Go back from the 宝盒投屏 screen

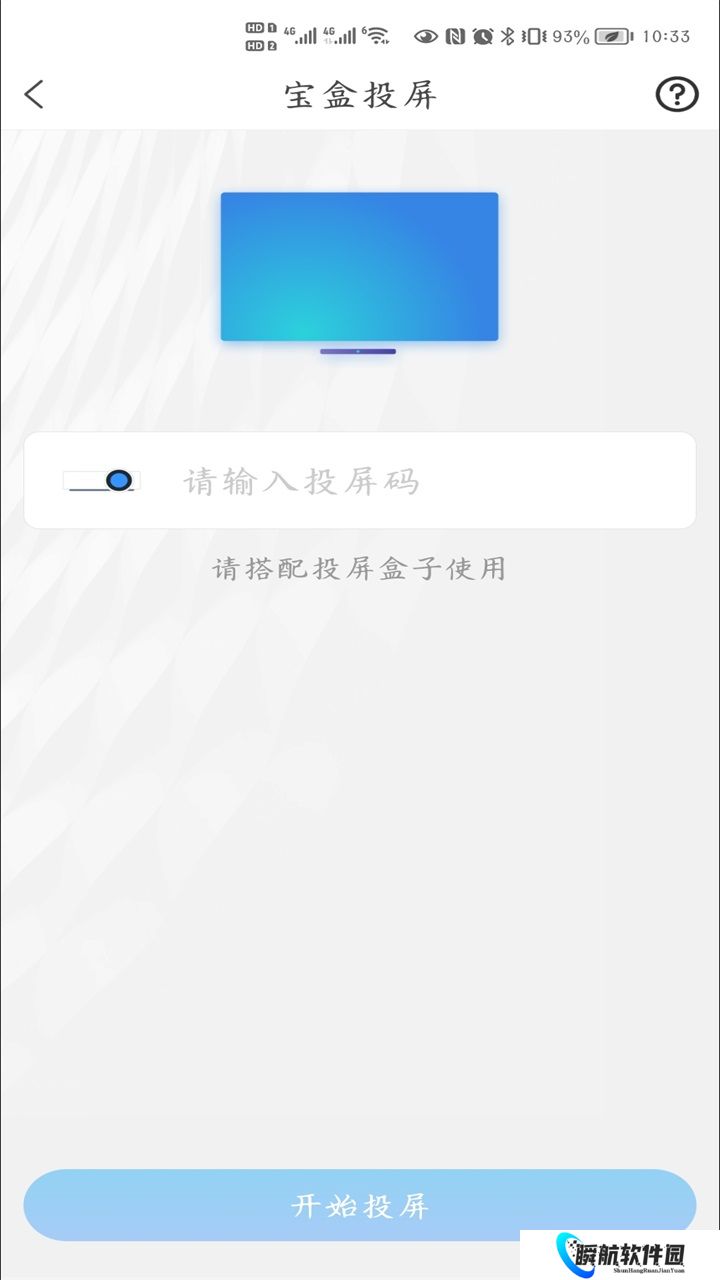point(34,95)
